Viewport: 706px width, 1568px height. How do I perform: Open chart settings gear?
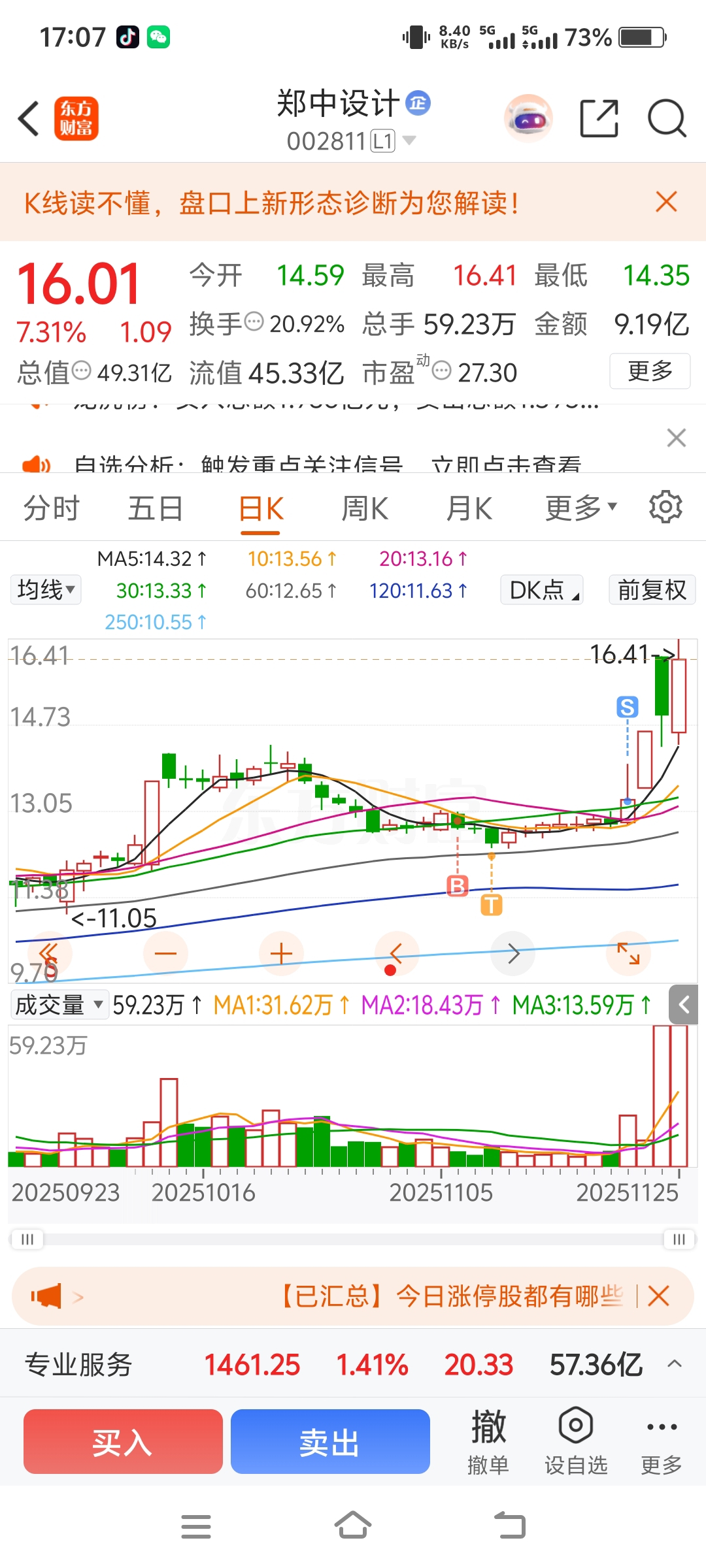(x=665, y=507)
